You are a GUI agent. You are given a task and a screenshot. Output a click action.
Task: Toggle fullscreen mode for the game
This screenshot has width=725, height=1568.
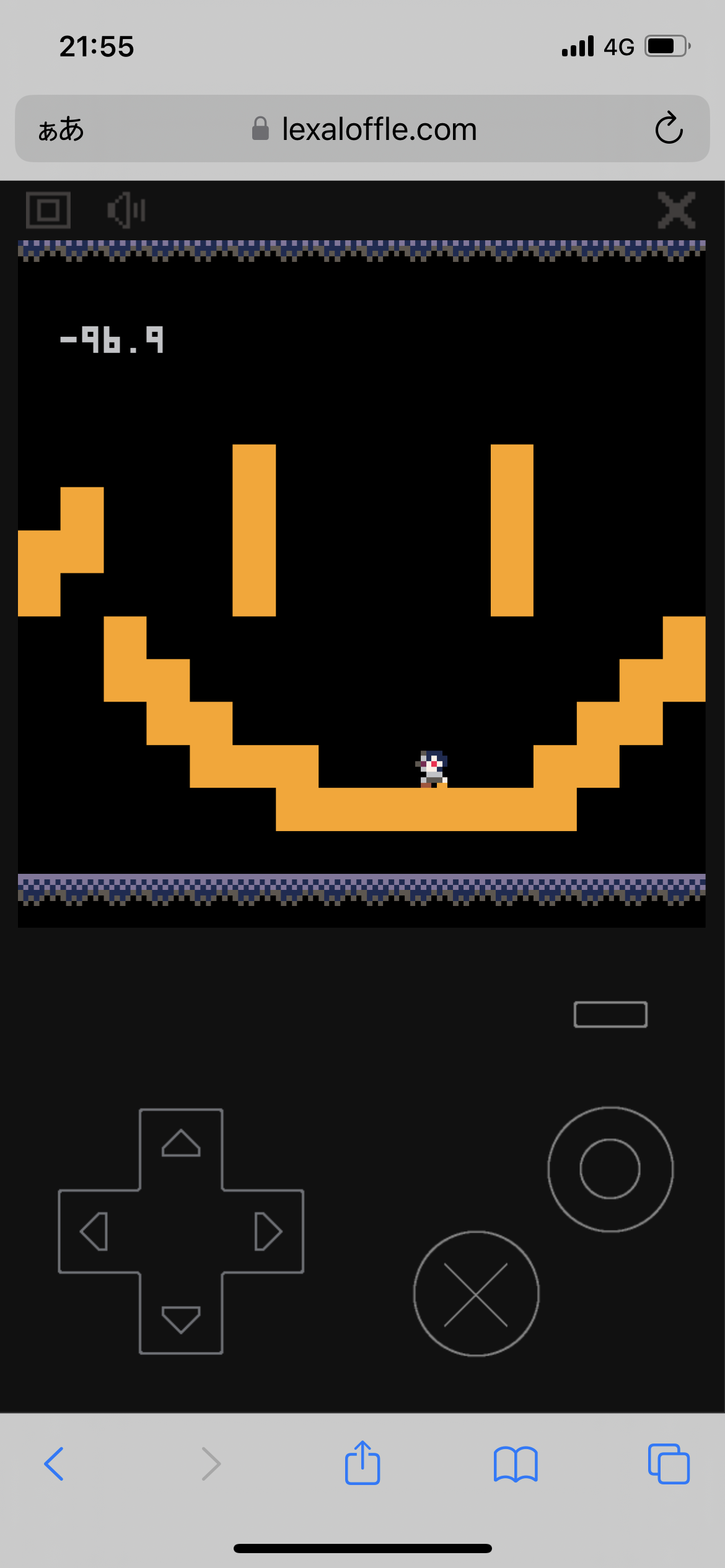pyautogui.click(x=48, y=211)
